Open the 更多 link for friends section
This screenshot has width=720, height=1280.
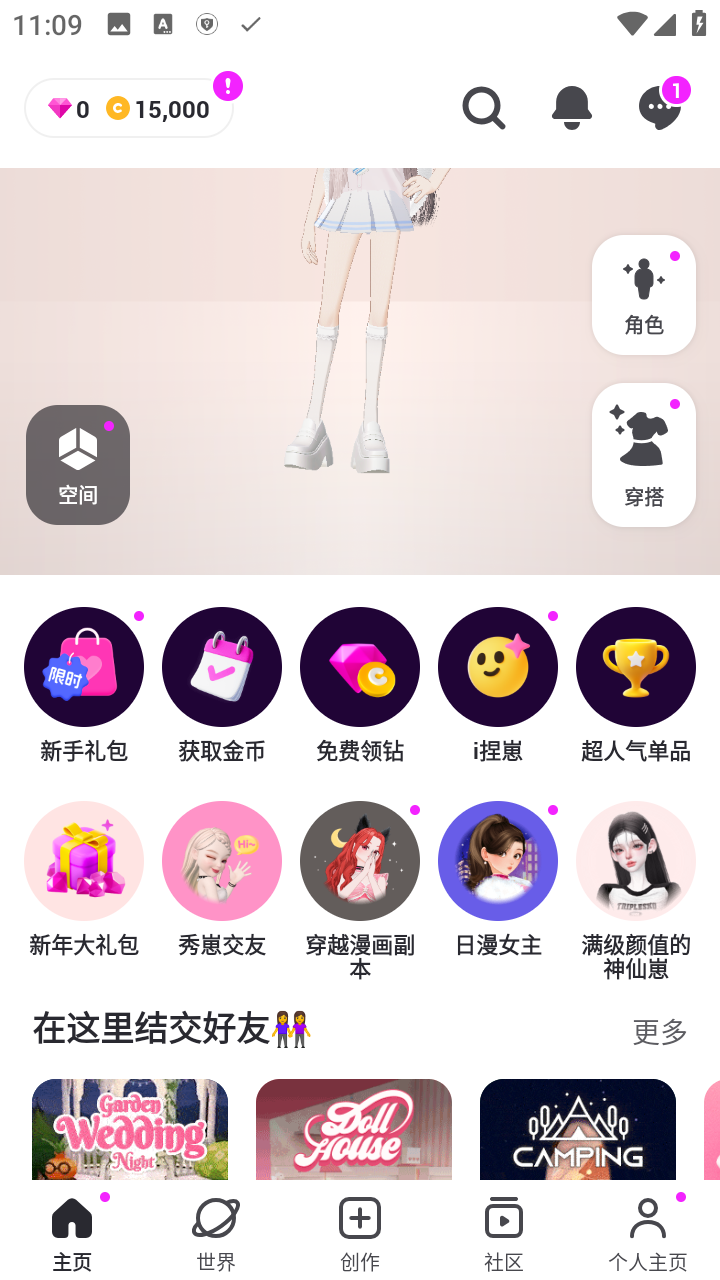[x=658, y=1033]
